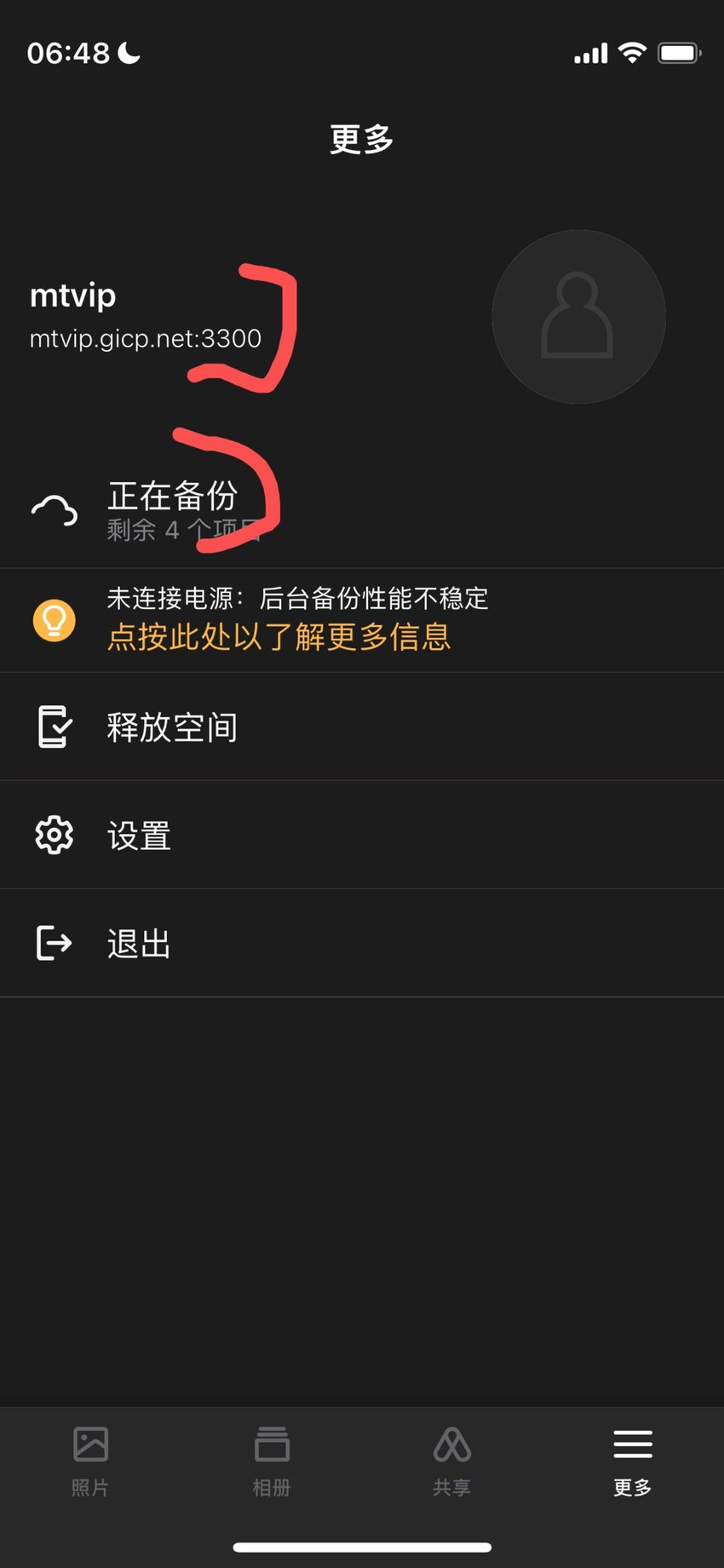This screenshot has height=1568, width=724.
Task: Select 退出 to log out
Action: pos(362,943)
